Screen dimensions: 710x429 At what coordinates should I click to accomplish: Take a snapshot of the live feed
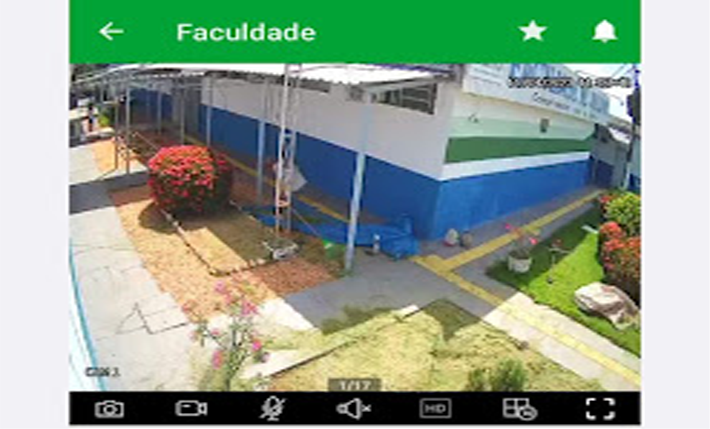(x=108, y=408)
